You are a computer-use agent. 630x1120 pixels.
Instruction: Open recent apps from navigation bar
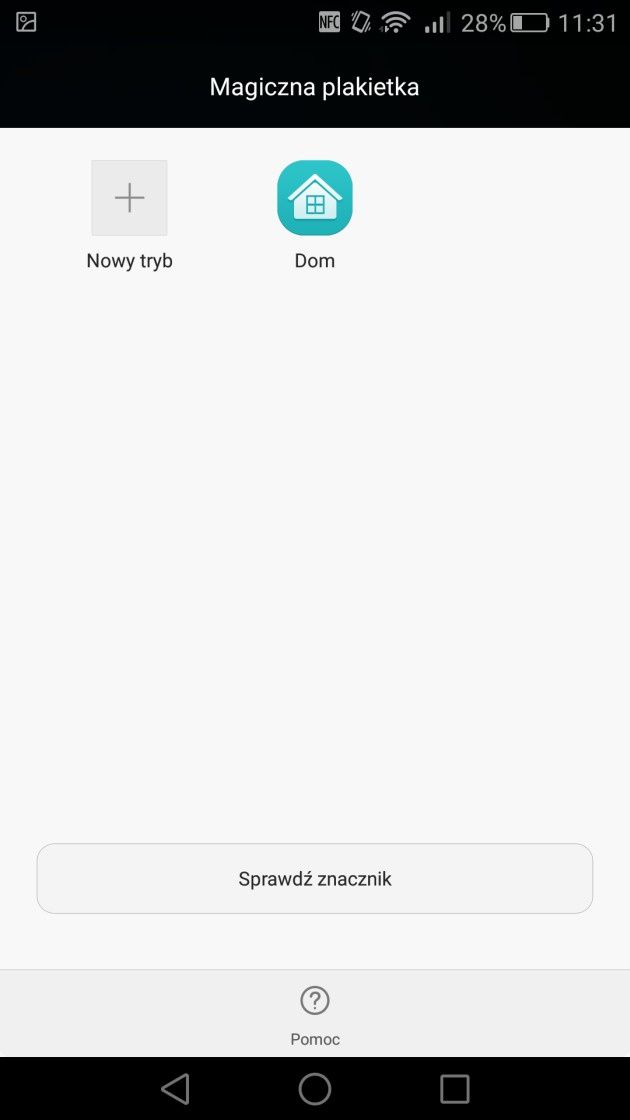click(454, 1089)
